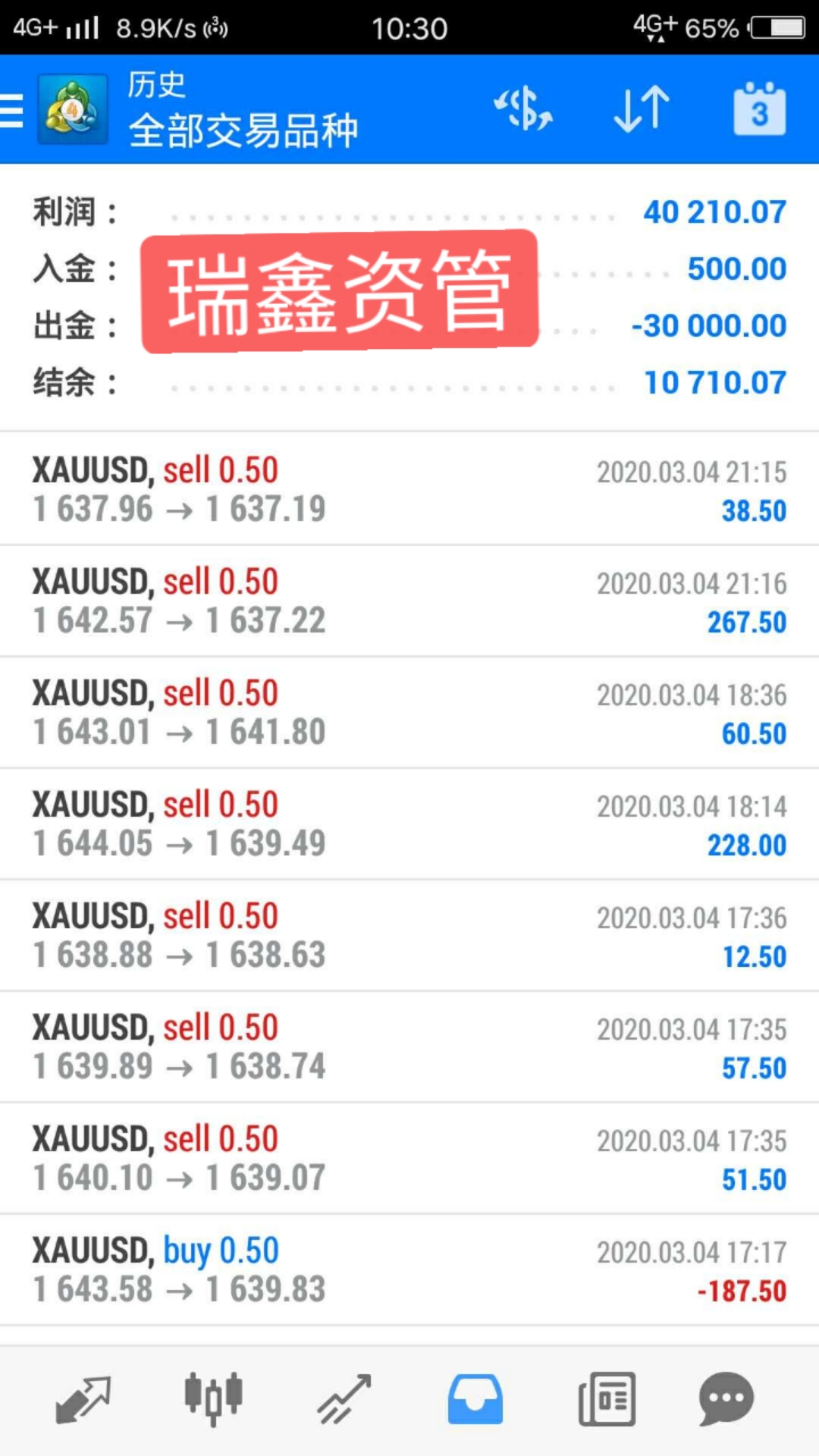Go to the News tab
The image size is (819, 1456).
point(607,1399)
